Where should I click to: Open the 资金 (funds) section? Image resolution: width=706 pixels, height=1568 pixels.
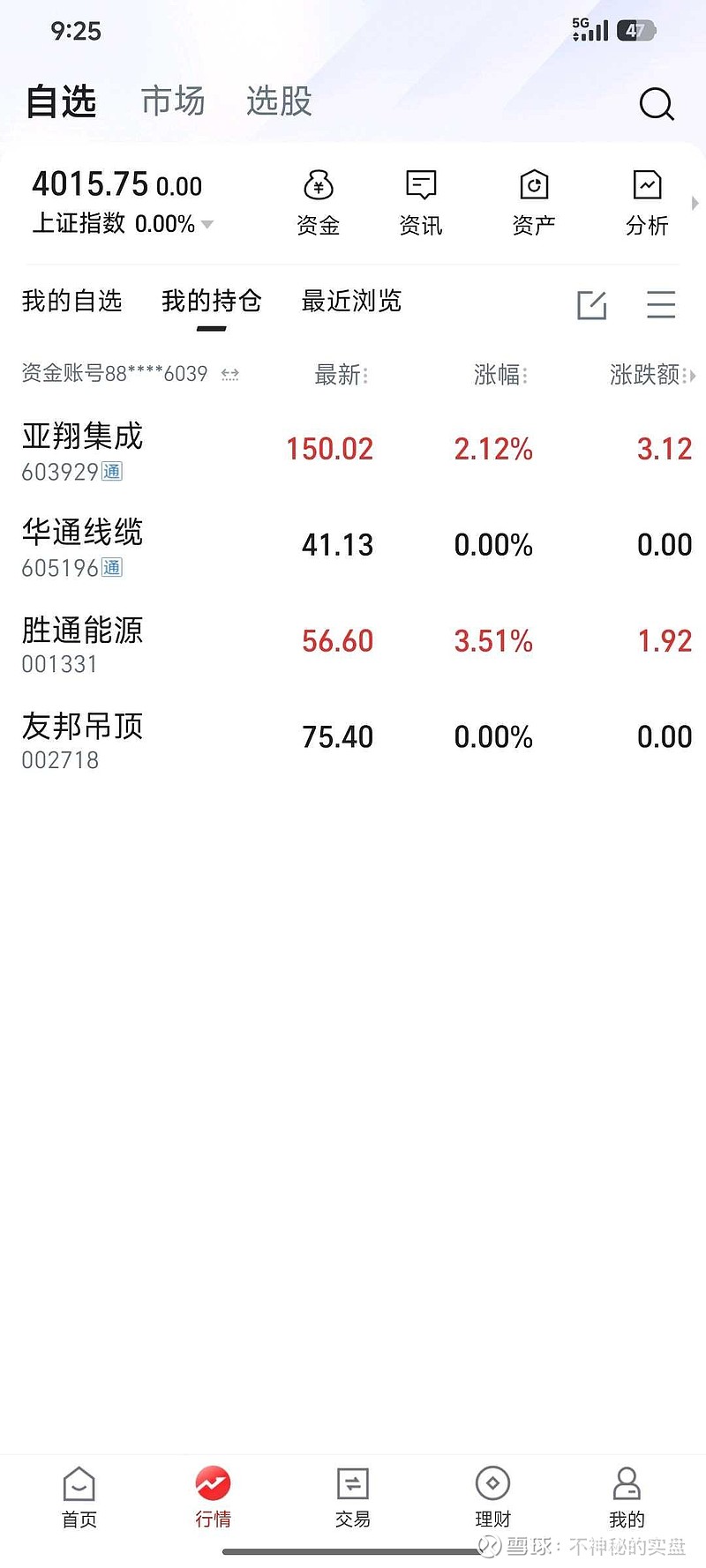click(x=318, y=200)
